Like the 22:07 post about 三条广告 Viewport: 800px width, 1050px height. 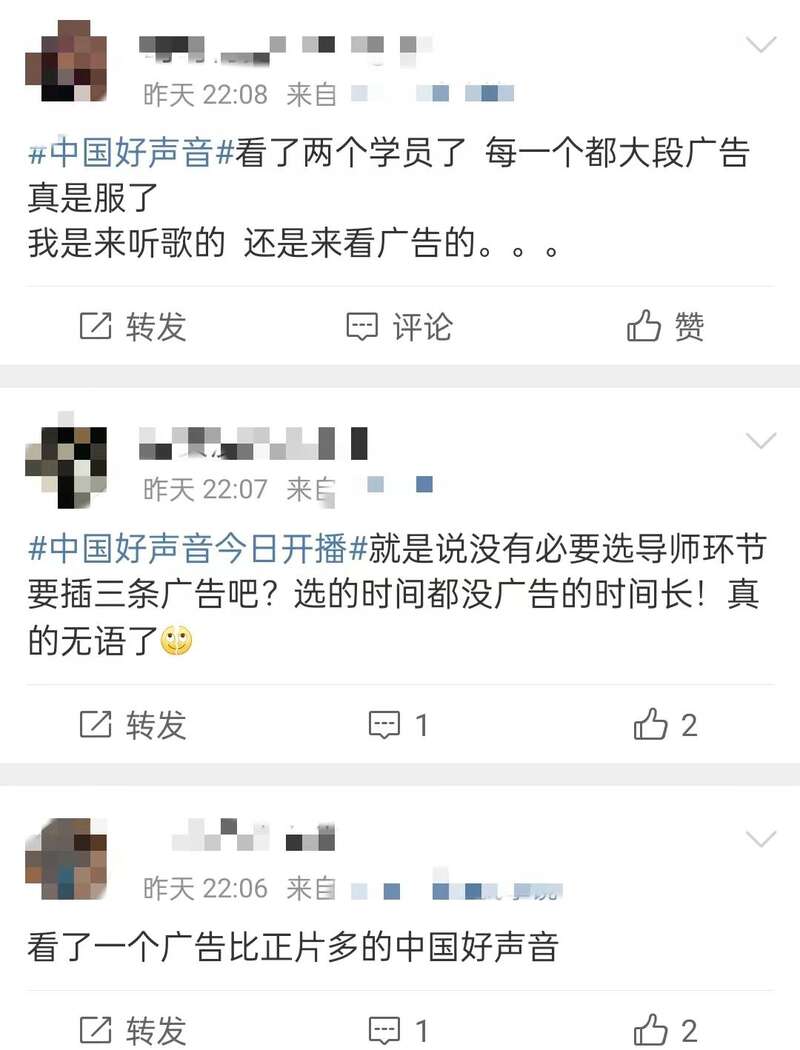[665, 725]
